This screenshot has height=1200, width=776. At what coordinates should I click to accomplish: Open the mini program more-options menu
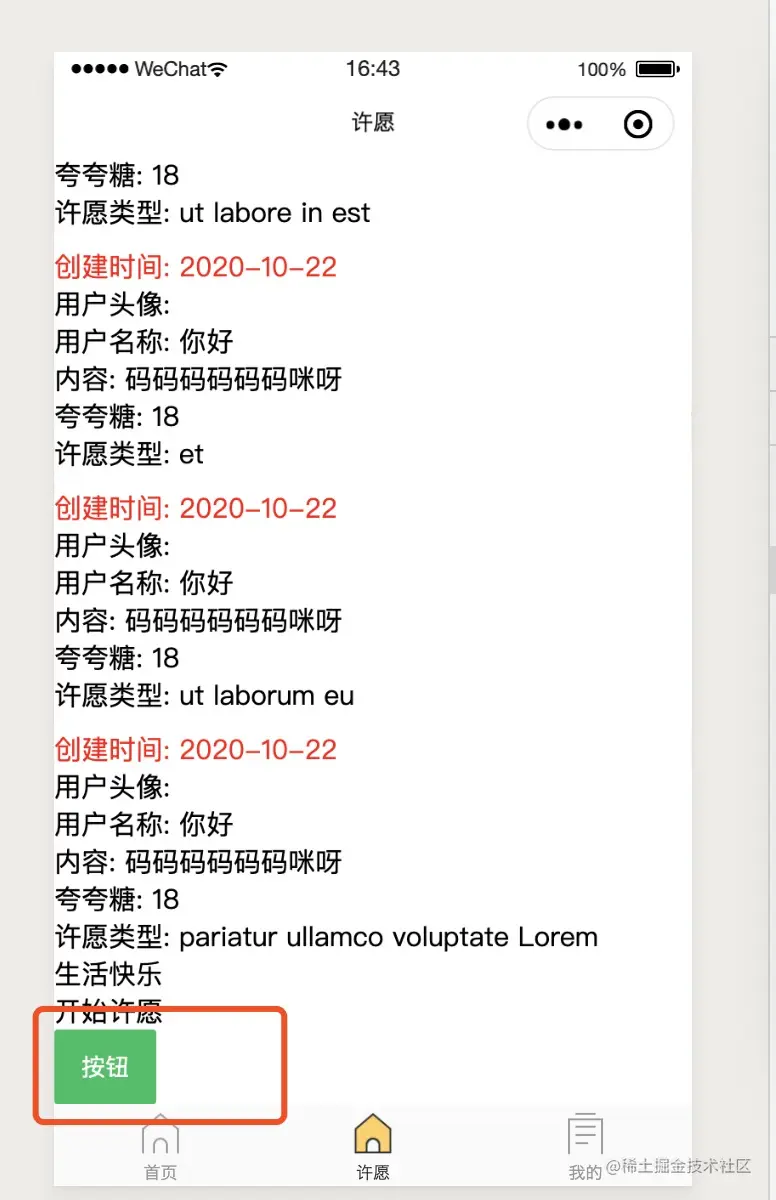pos(564,124)
